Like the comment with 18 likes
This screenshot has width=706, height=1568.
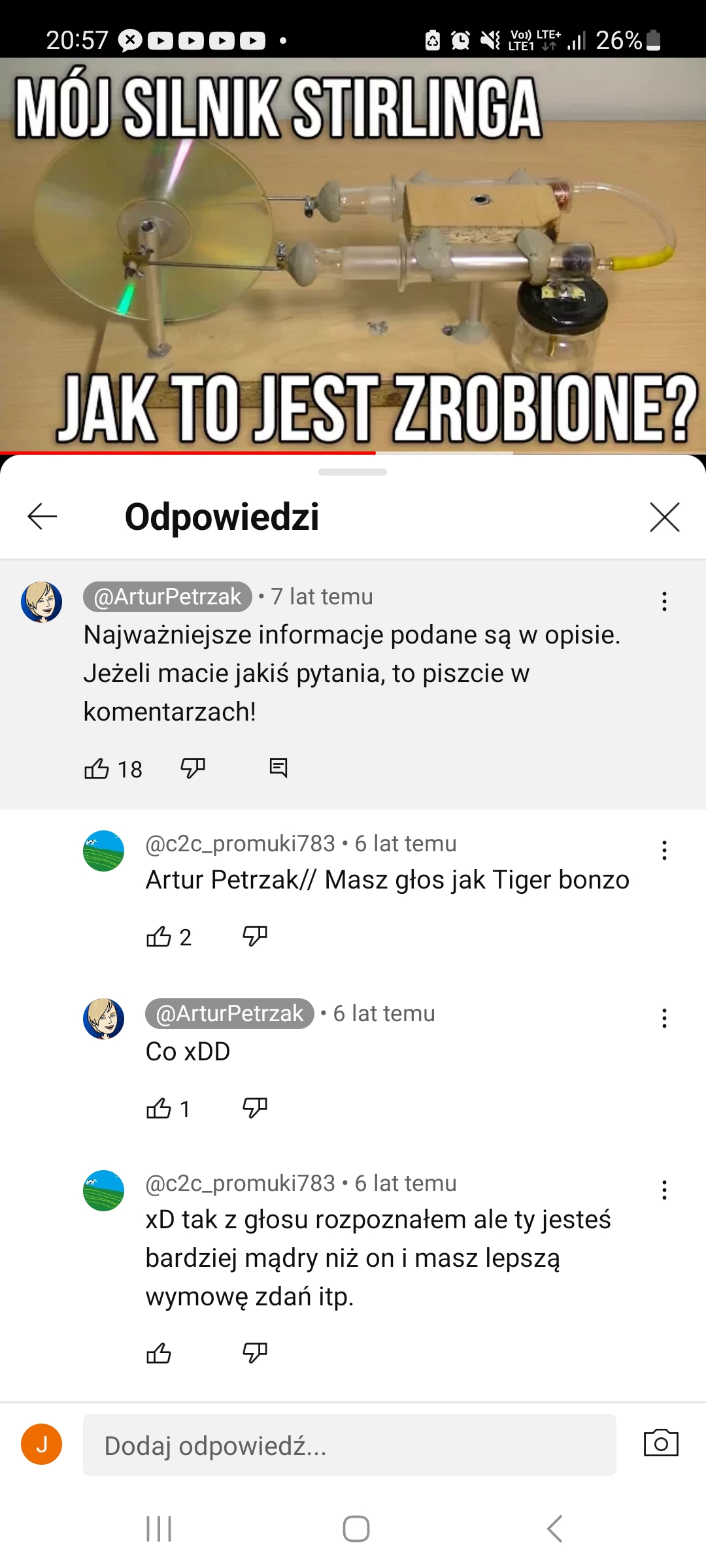click(x=97, y=768)
